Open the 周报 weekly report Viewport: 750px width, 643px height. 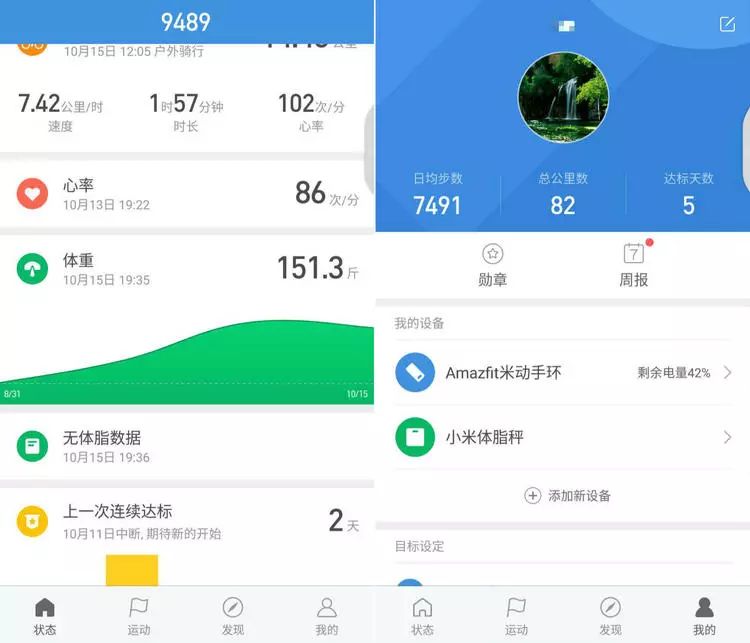point(633,265)
